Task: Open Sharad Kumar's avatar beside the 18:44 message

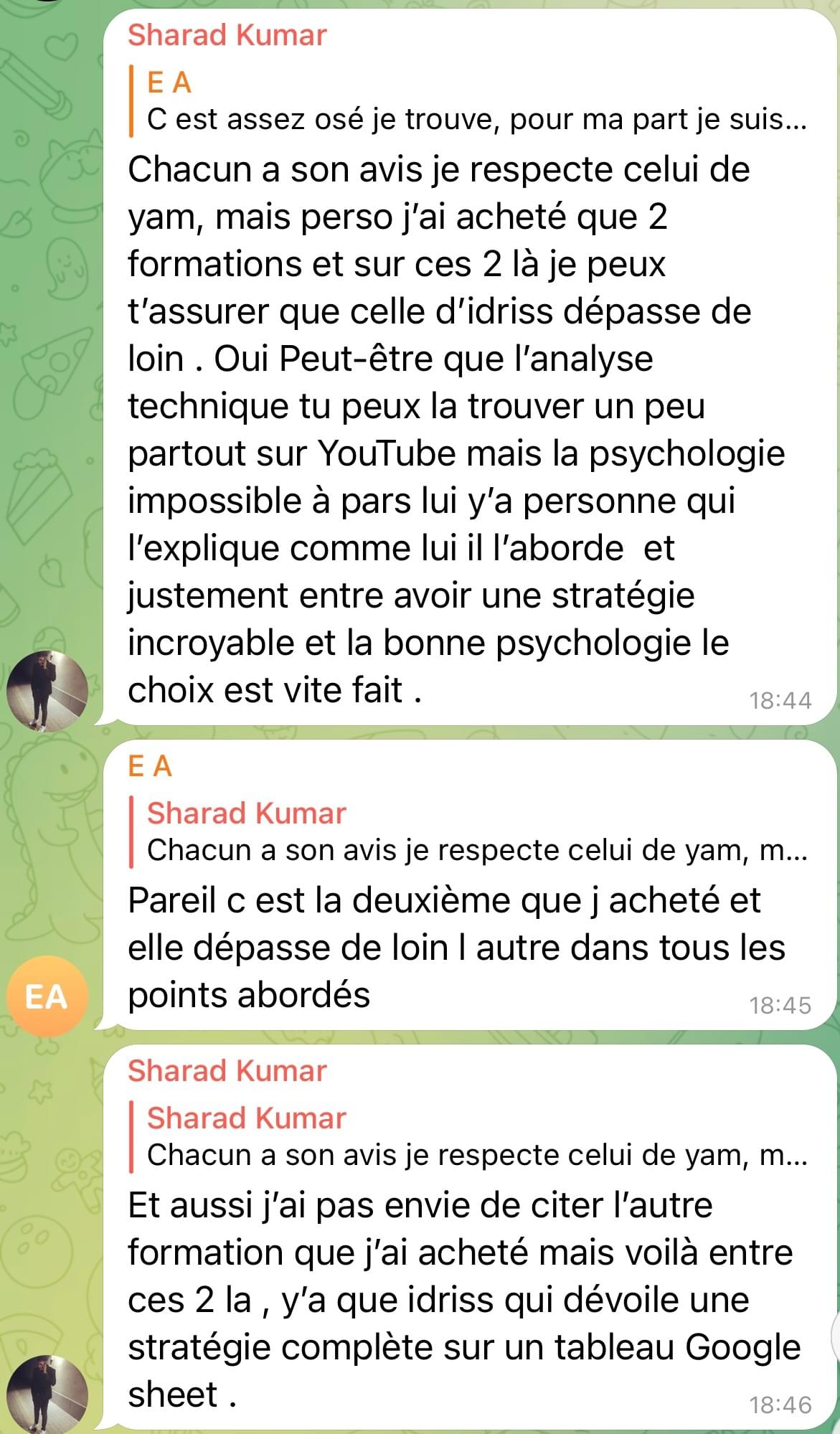Action: (47, 692)
